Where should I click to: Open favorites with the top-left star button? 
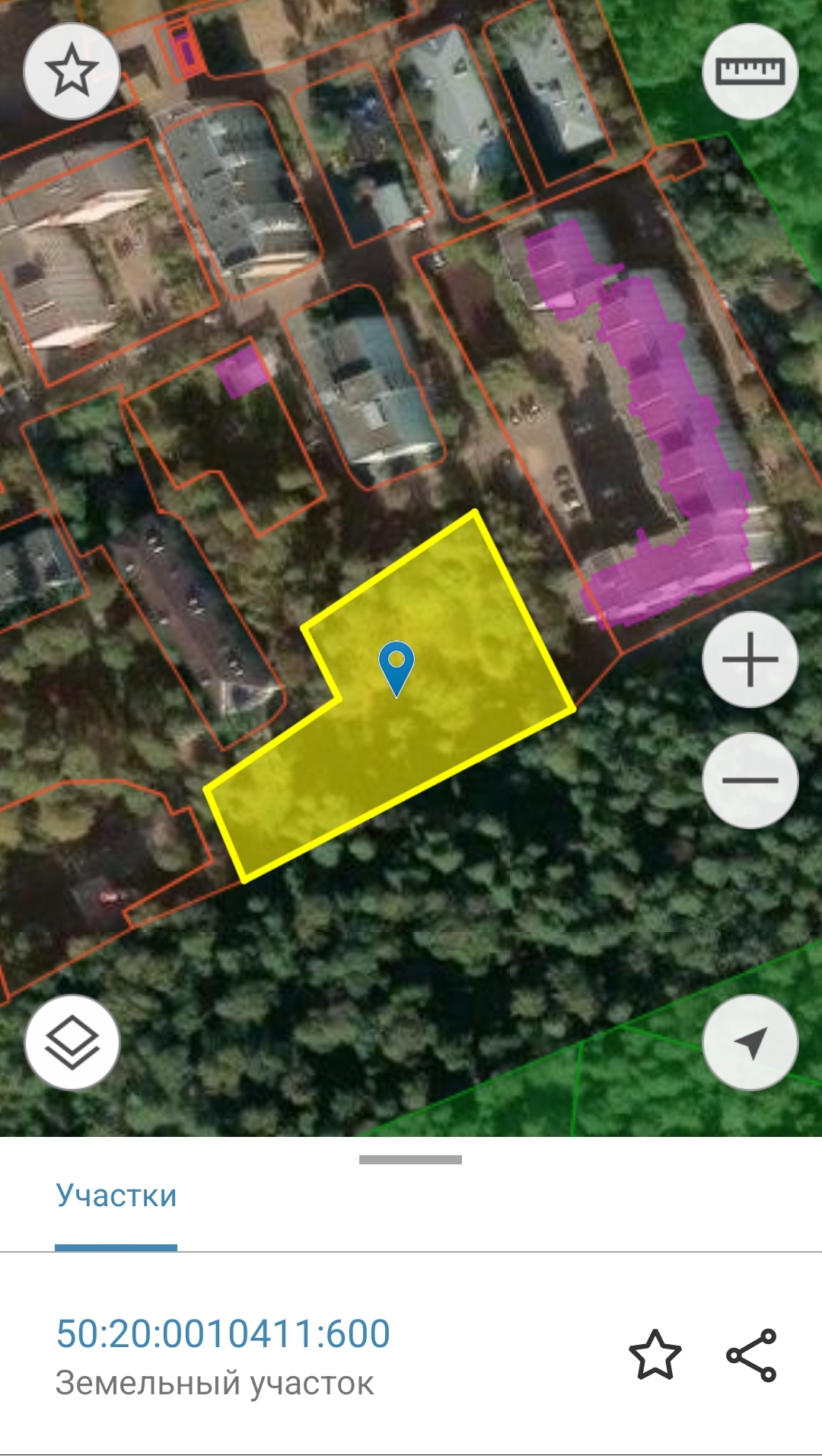coord(72,71)
